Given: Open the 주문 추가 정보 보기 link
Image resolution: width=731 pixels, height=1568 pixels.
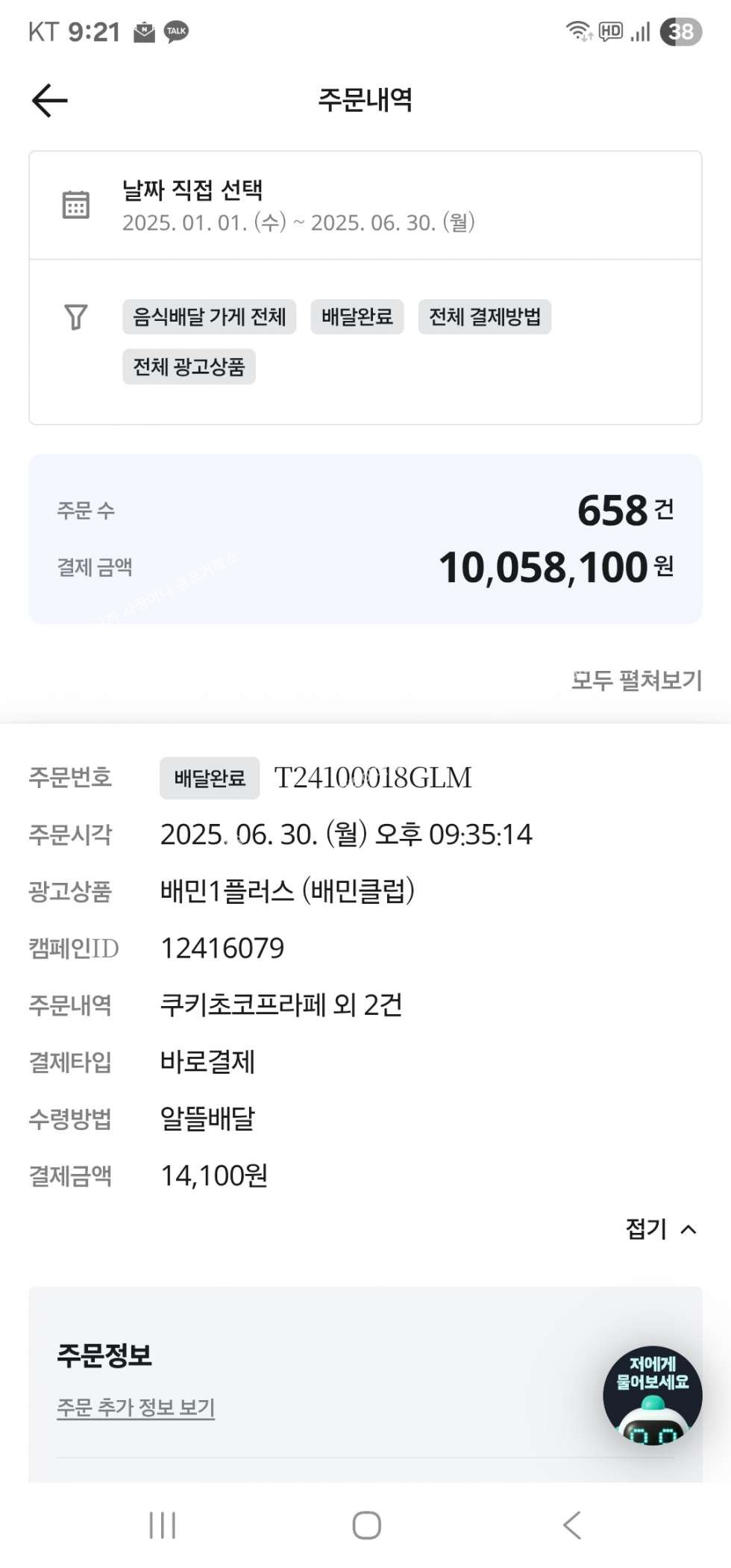Looking at the screenshot, I should pos(136,1407).
